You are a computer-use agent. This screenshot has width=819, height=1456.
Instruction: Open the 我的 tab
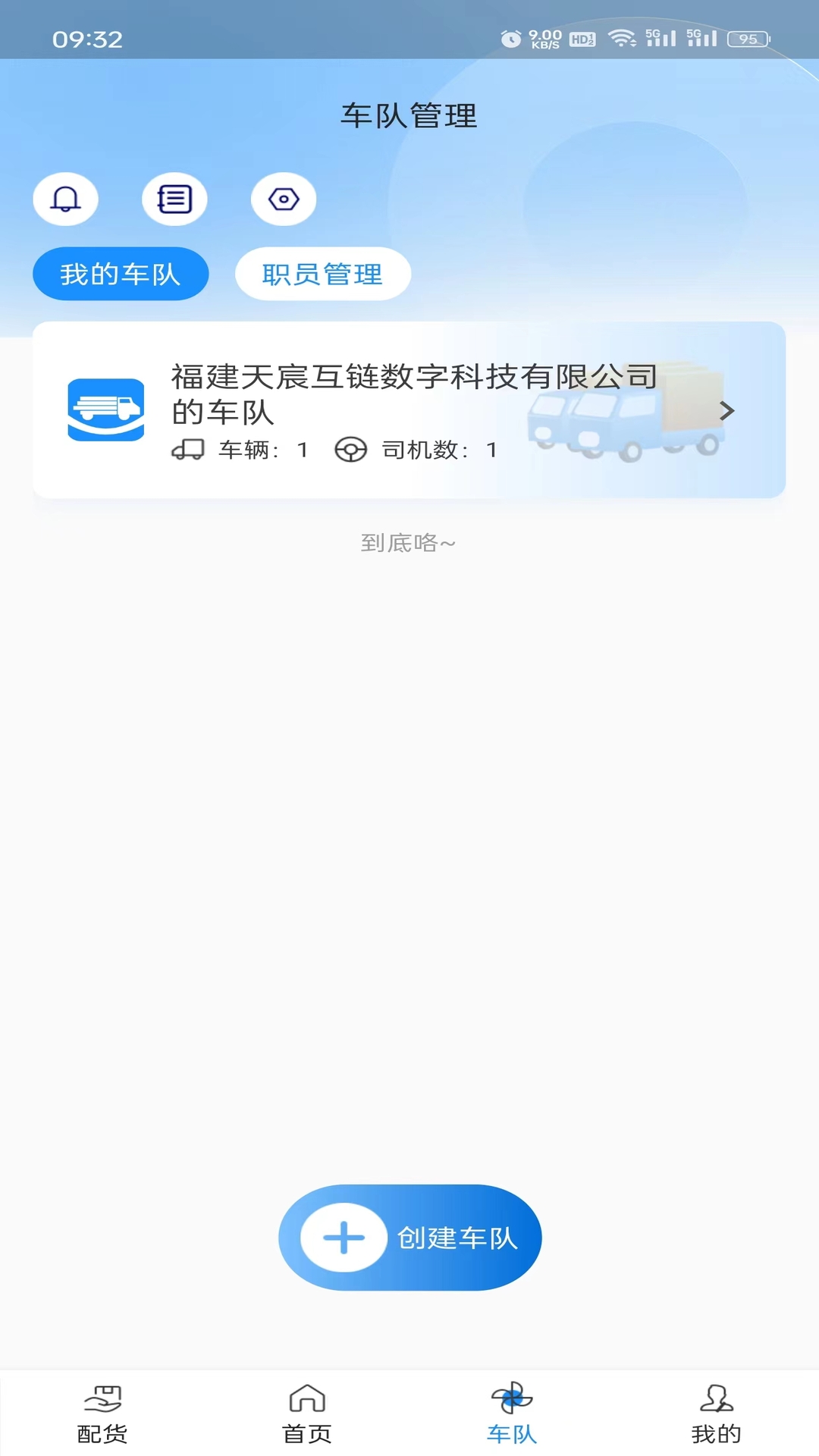pyautogui.click(x=716, y=1414)
